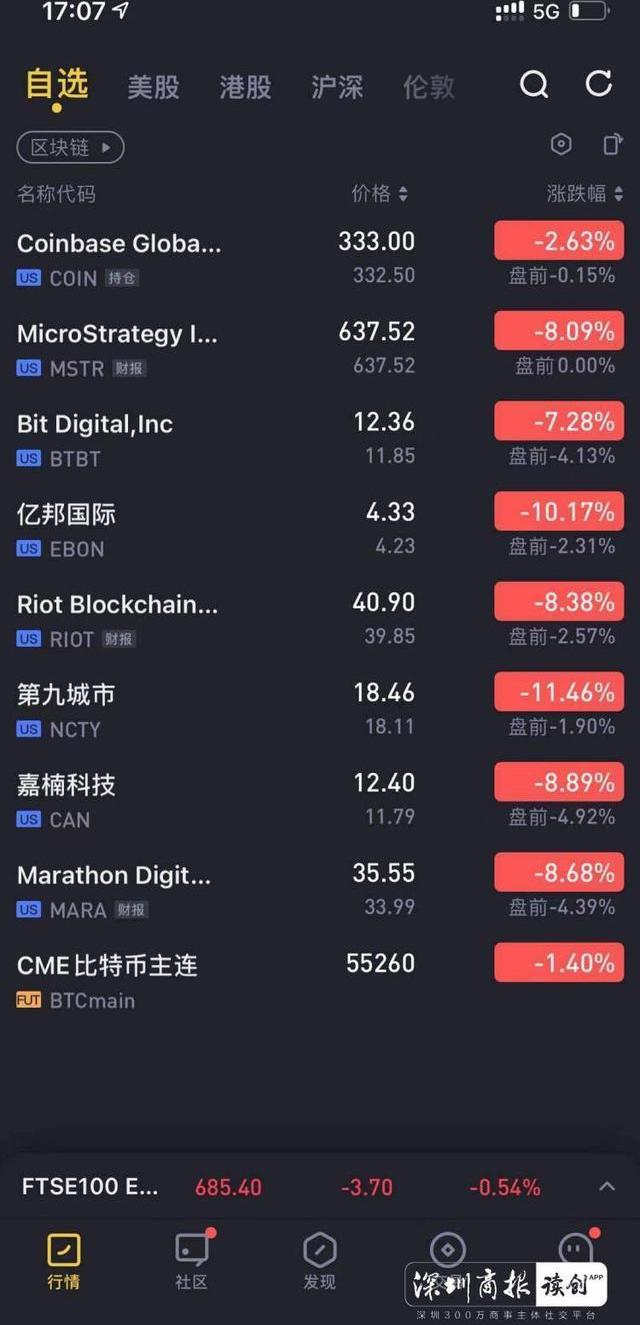Open the Coinbase Global COIN quote
Viewport: 640px width, 1325px height.
pos(320,258)
